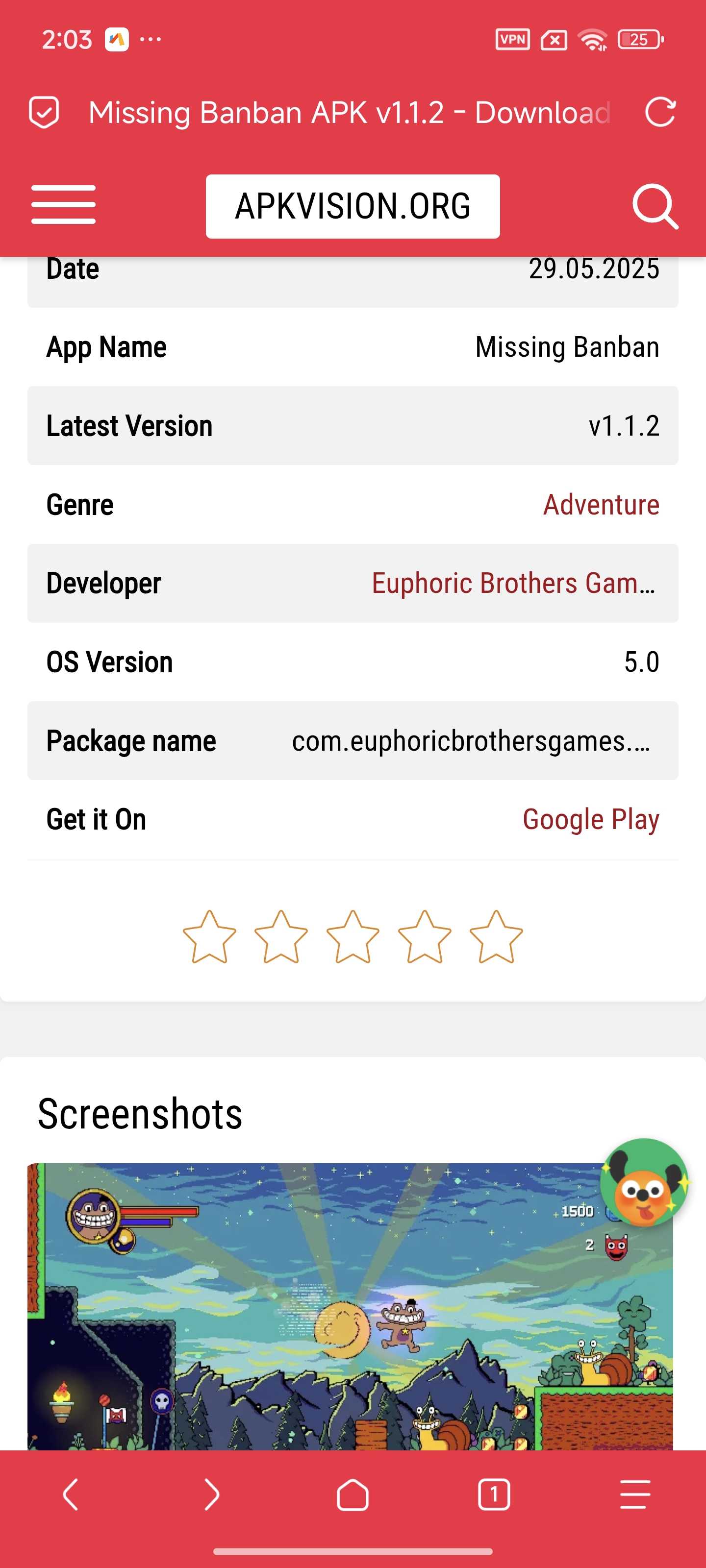
Task: Open the browser home page
Action: click(x=353, y=1494)
